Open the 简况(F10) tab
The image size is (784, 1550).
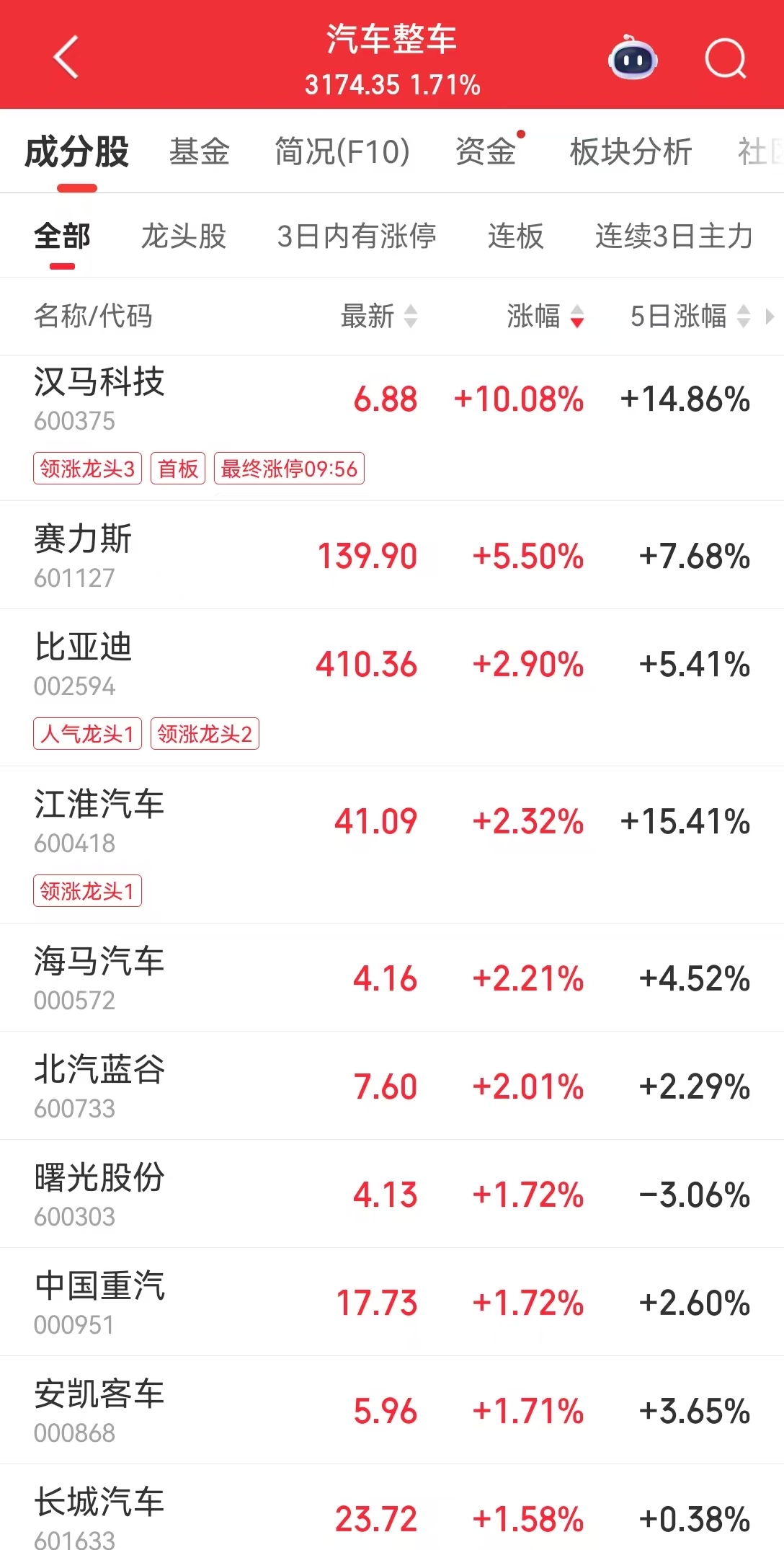tap(342, 151)
